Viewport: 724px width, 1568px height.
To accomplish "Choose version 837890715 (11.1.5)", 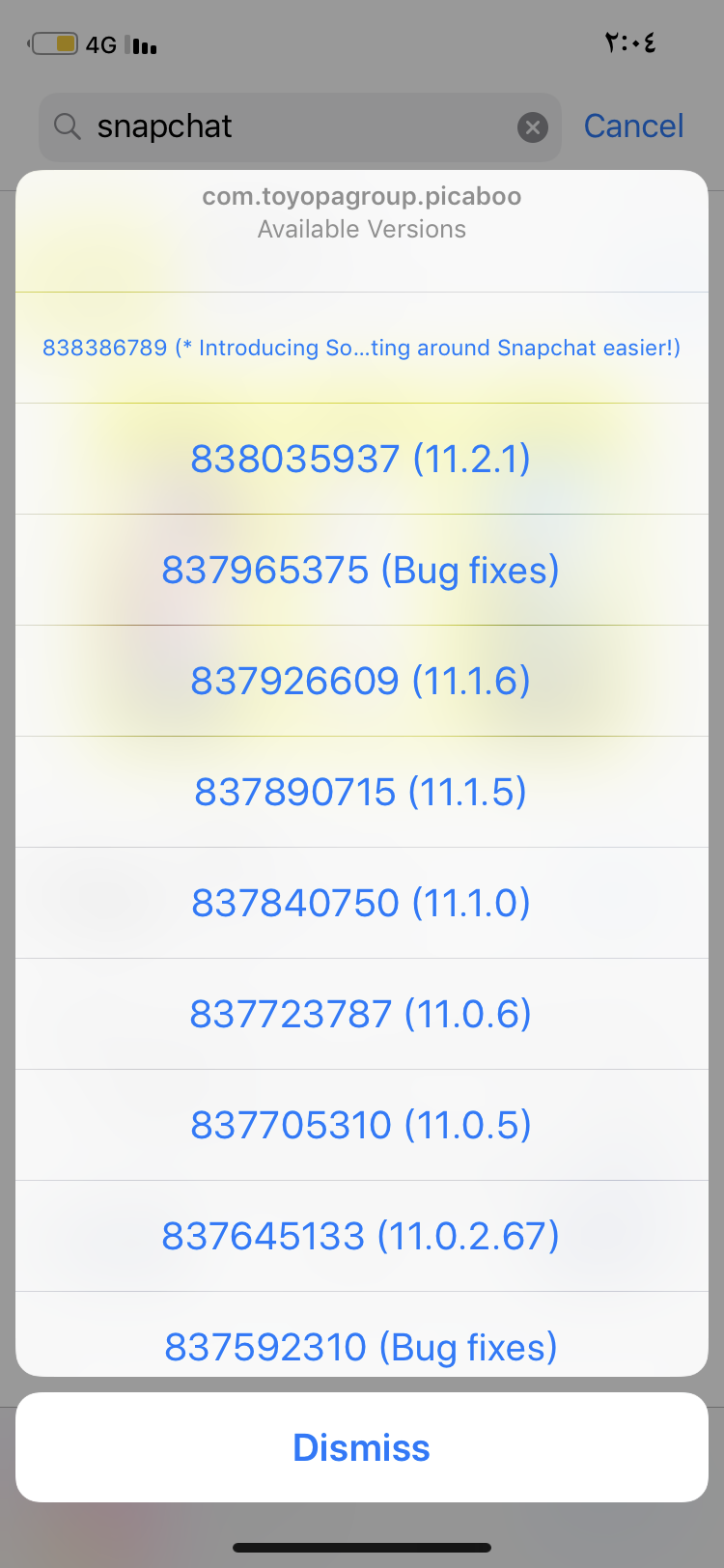I will (x=362, y=792).
